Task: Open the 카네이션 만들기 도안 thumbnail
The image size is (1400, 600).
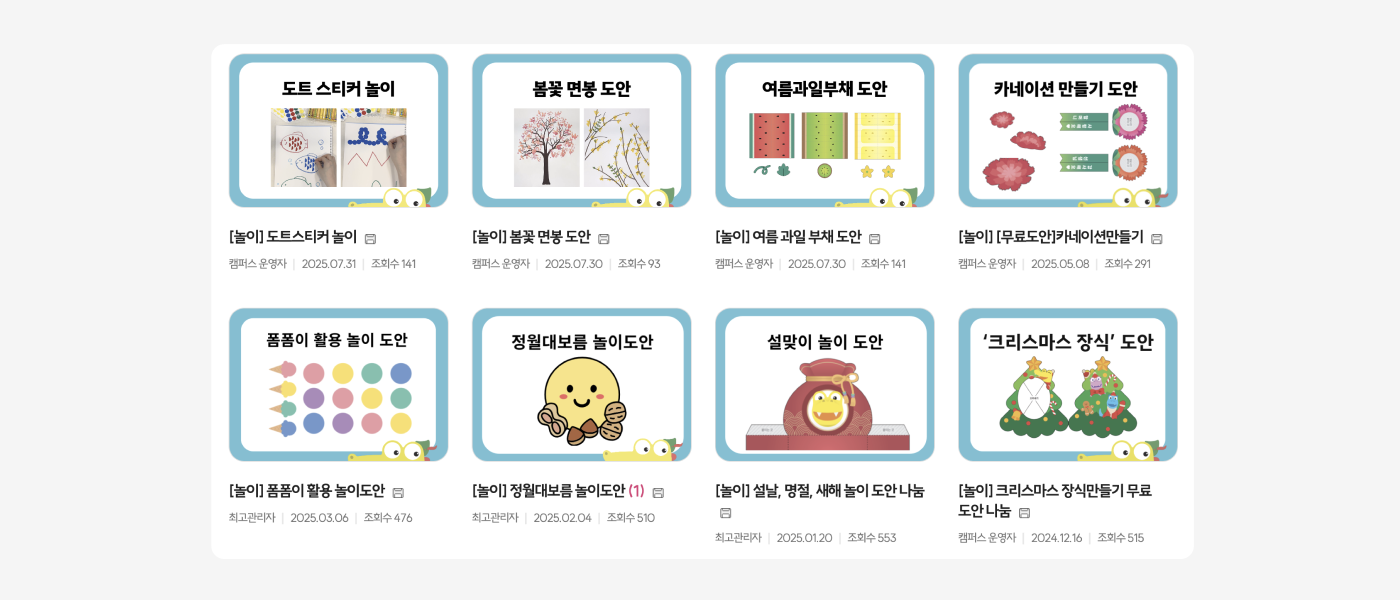Action: tap(1067, 131)
